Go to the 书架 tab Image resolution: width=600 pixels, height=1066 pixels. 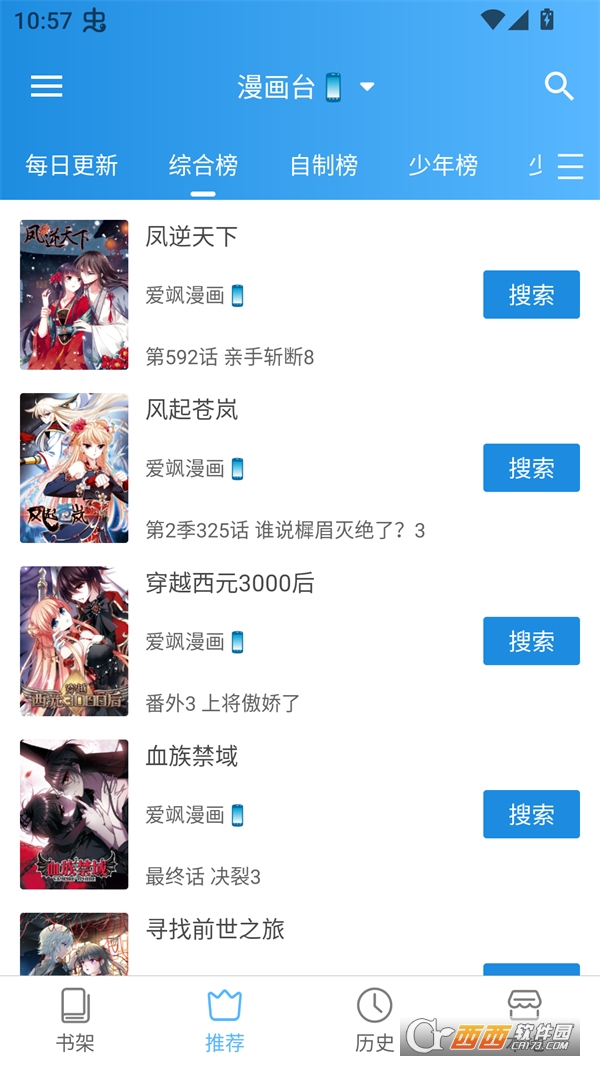click(x=75, y=1020)
